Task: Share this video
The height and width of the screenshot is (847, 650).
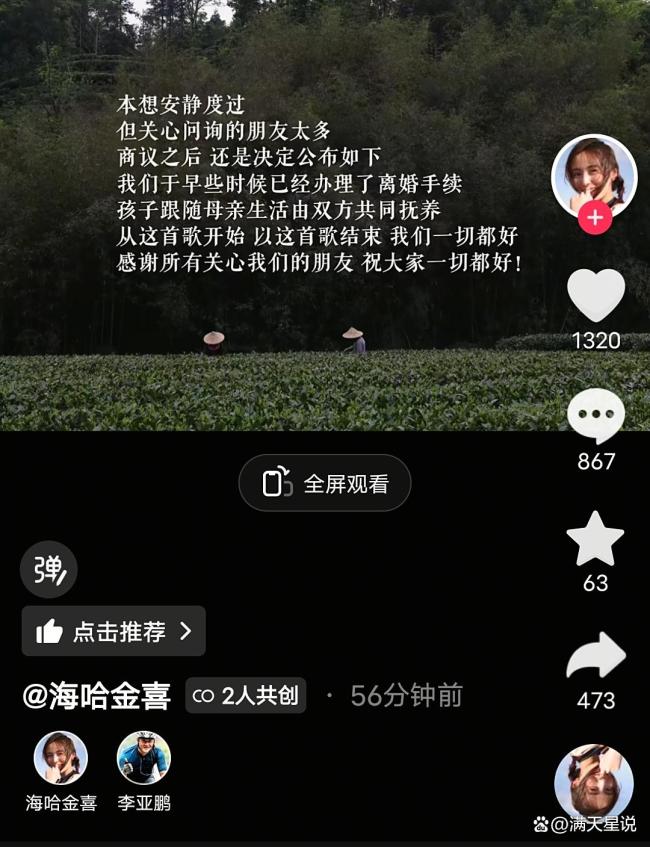Action: 595,657
